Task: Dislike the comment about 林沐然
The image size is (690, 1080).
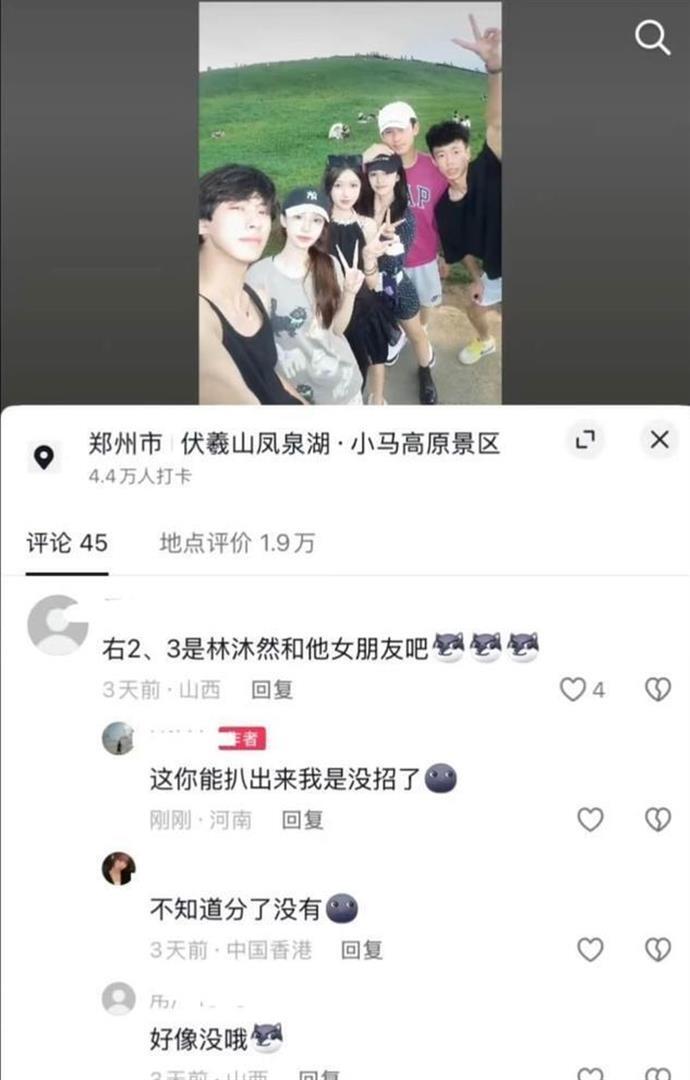Action: (x=657, y=689)
